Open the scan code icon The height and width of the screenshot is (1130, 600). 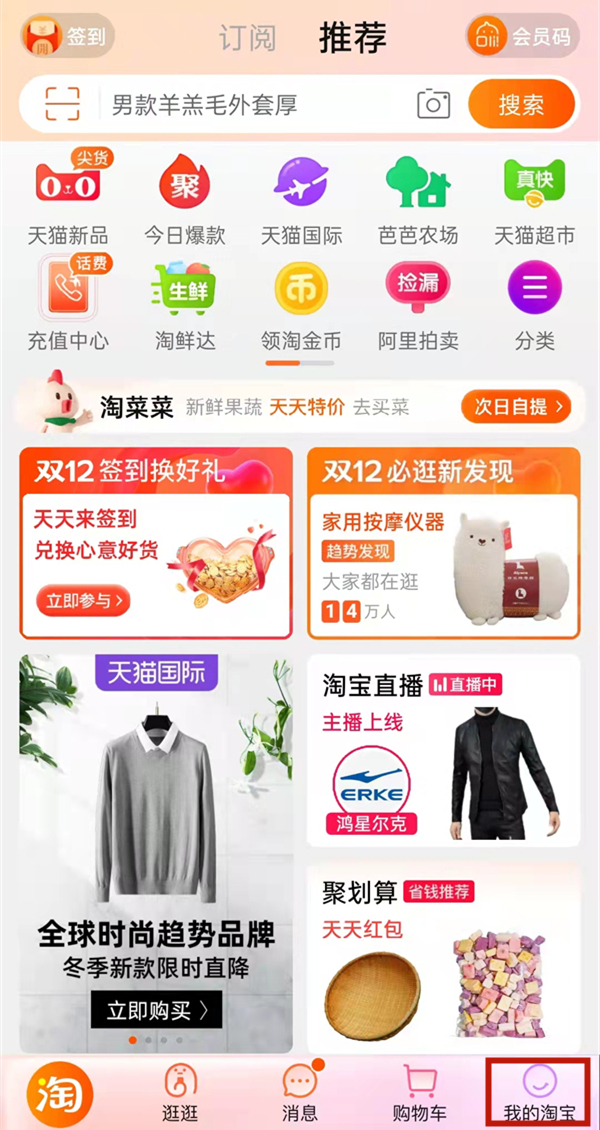(x=62, y=104)
